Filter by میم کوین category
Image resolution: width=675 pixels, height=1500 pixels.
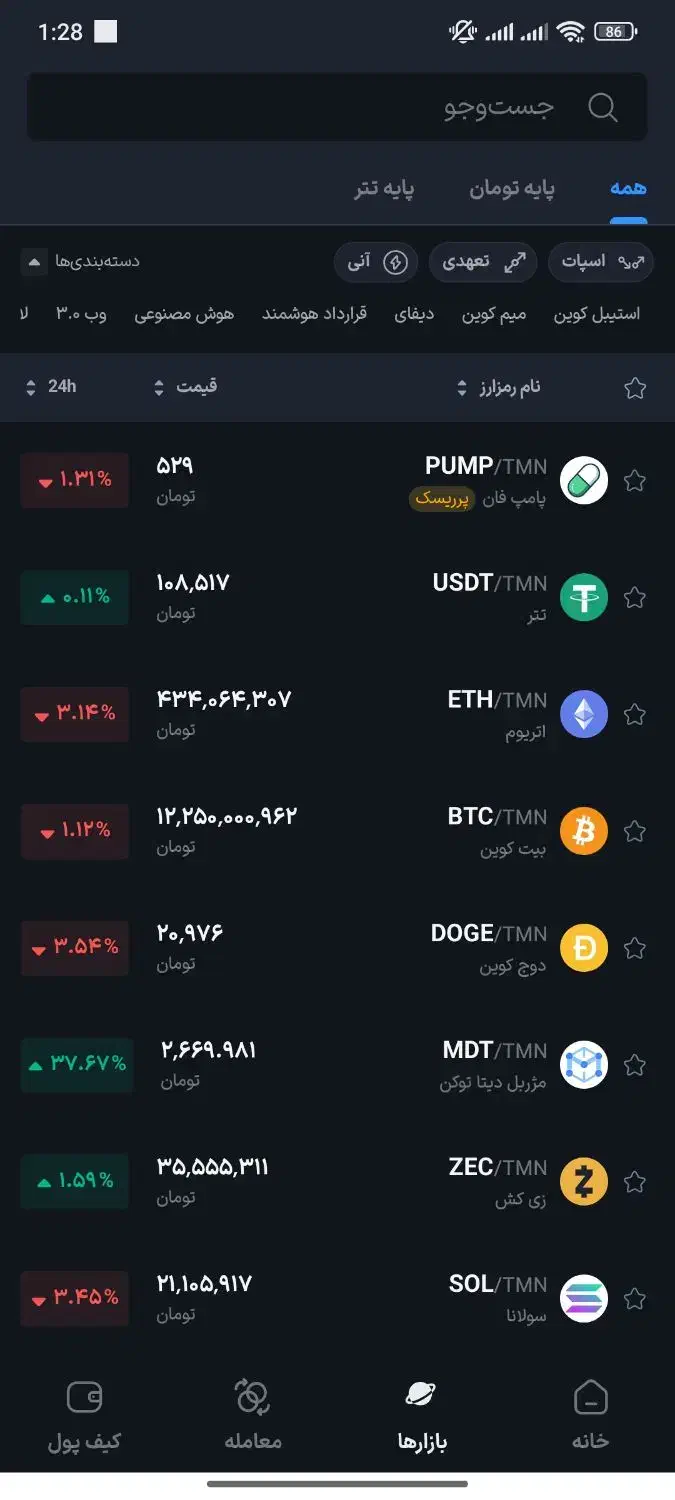494,314
